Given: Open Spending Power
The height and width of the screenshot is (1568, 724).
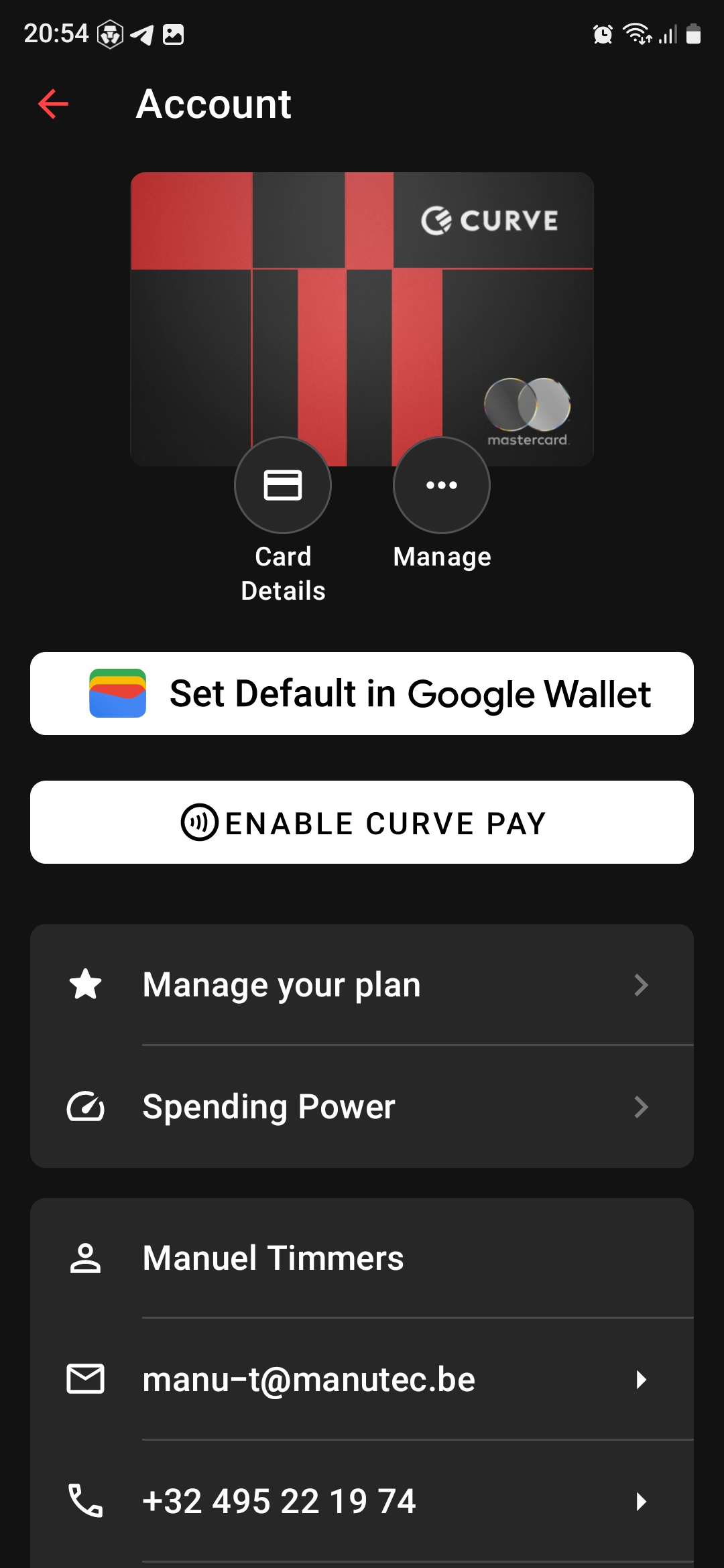Looking at the screenshot, I should 362,1107.
